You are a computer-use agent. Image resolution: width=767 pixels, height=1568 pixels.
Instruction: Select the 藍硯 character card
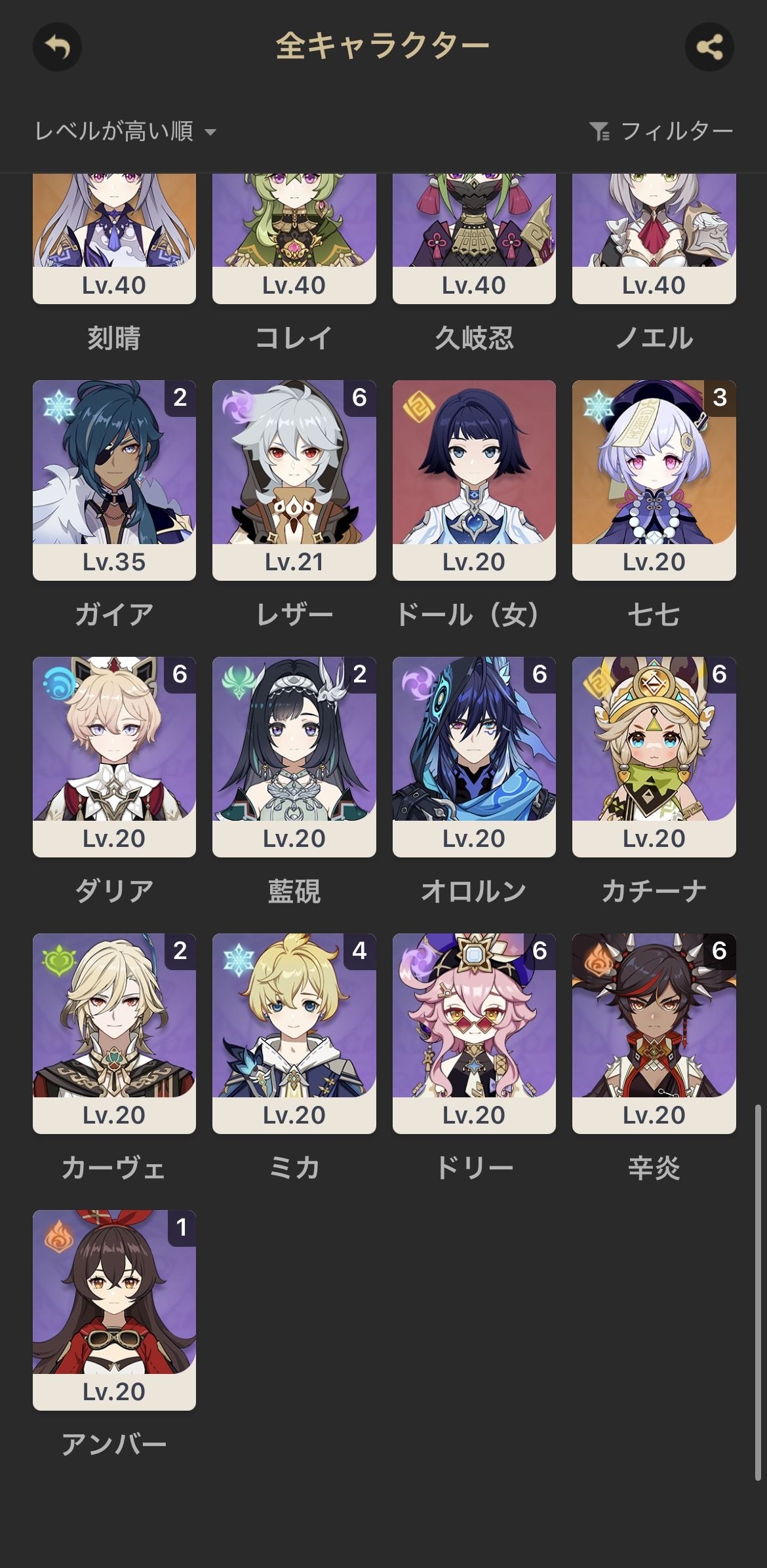click(294, 756)
